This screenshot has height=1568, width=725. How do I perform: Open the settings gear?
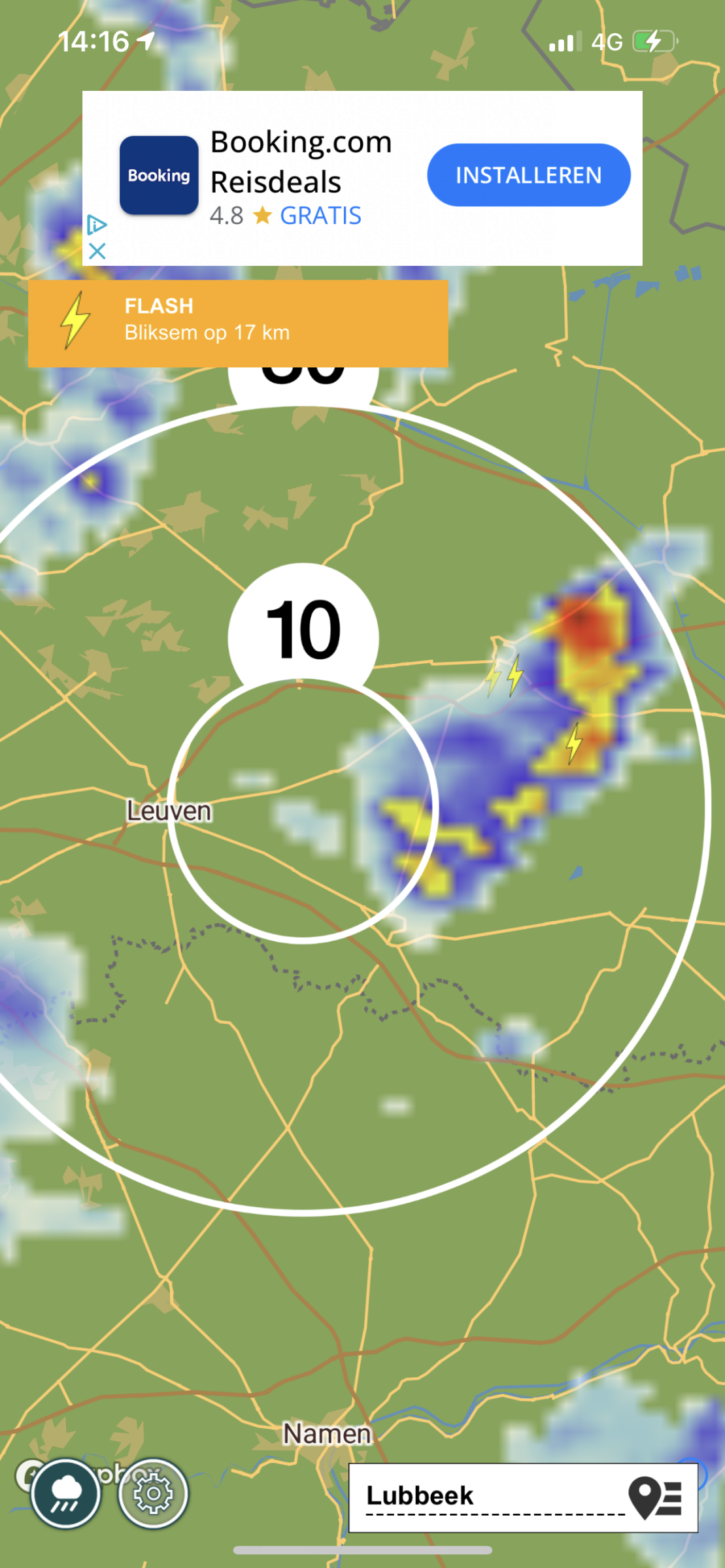153,1494
